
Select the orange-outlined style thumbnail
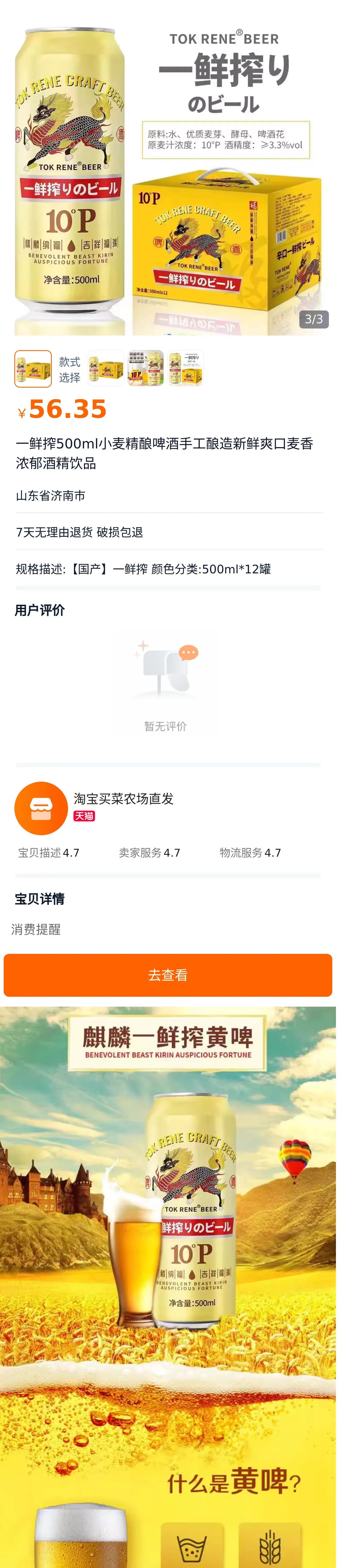(33, 368)
